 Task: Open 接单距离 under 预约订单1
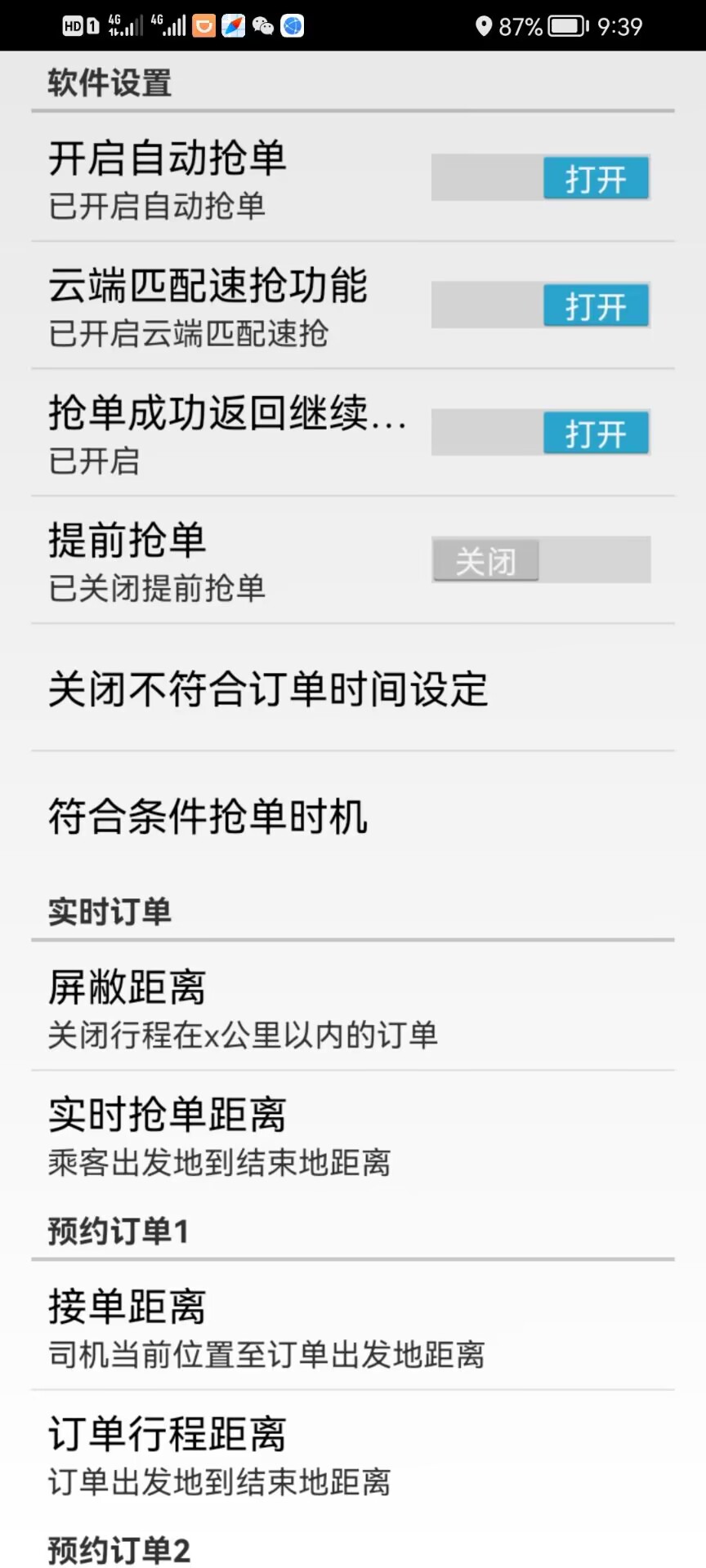(x=353, y=1326)
